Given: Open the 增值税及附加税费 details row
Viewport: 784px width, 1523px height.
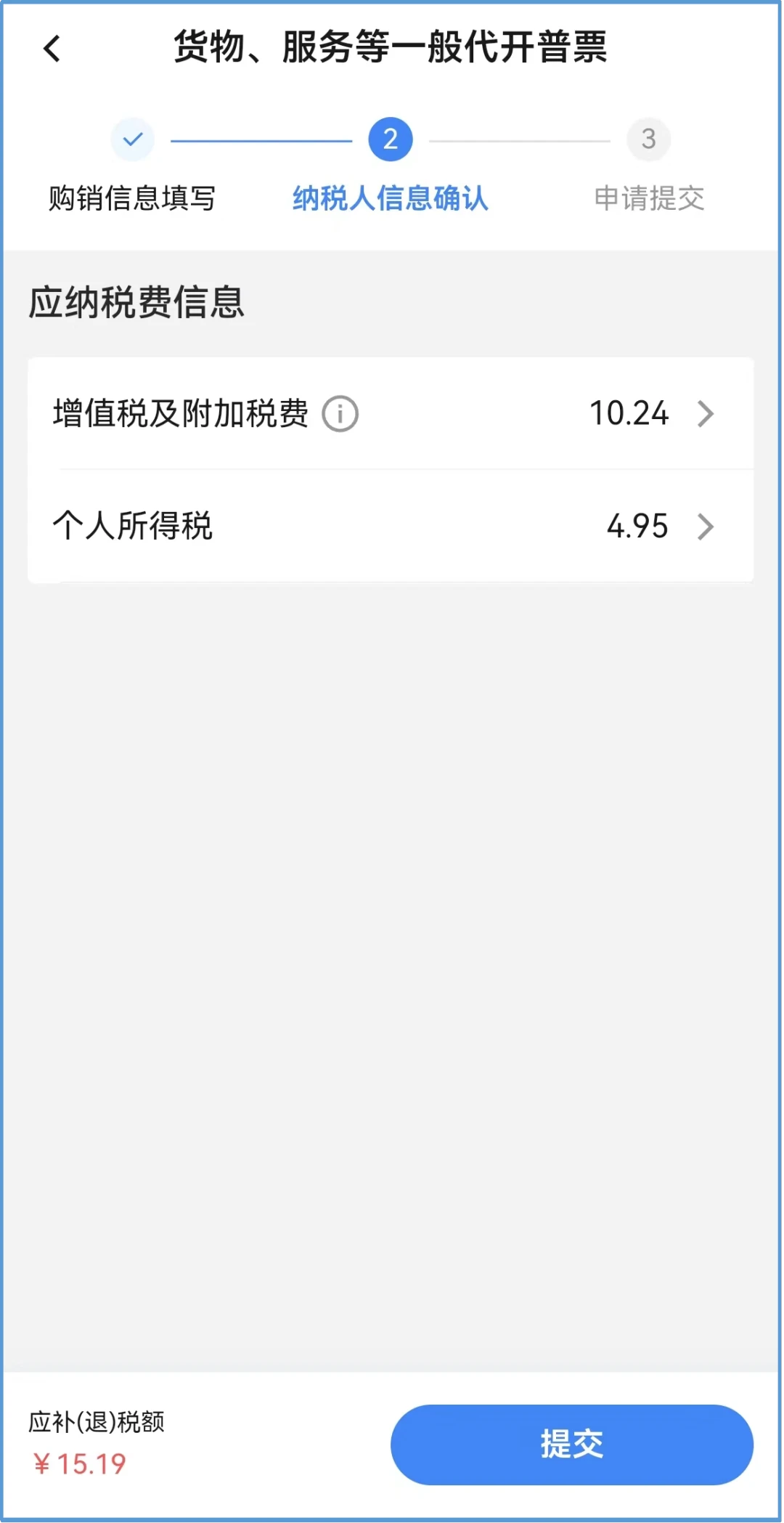Looking at the screenshot, I should pos(391,413).
